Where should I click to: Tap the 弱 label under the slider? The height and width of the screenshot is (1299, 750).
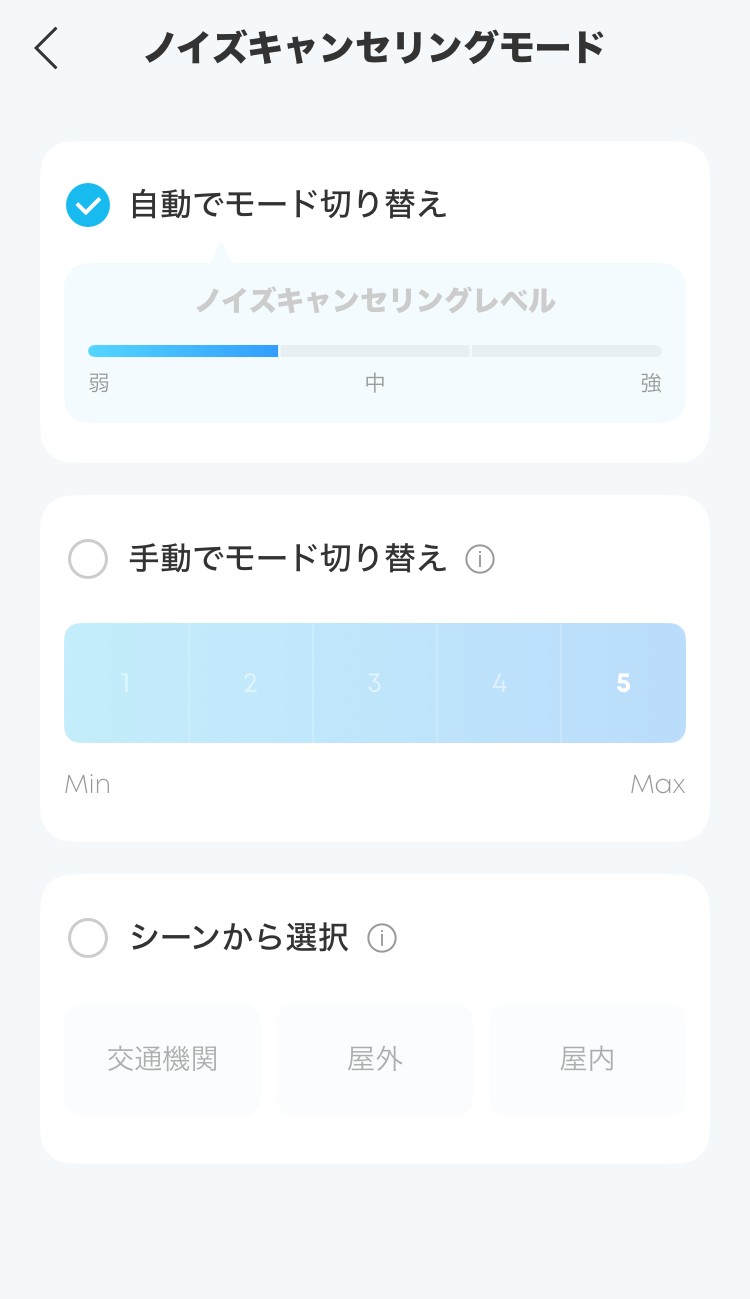[98, 384]
